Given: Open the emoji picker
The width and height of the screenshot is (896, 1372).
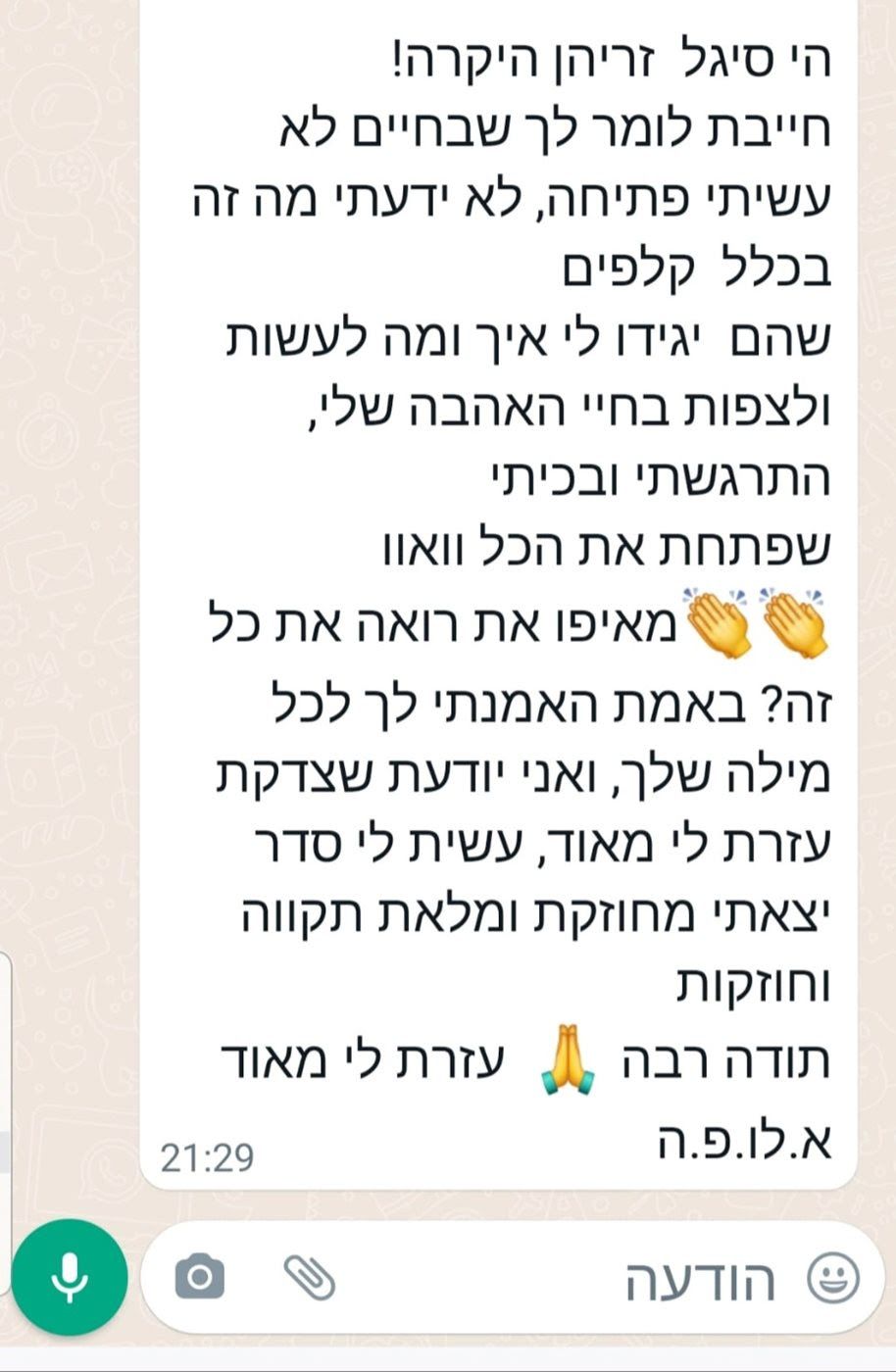Looking at the screenshot, I should pos(832,1279).
